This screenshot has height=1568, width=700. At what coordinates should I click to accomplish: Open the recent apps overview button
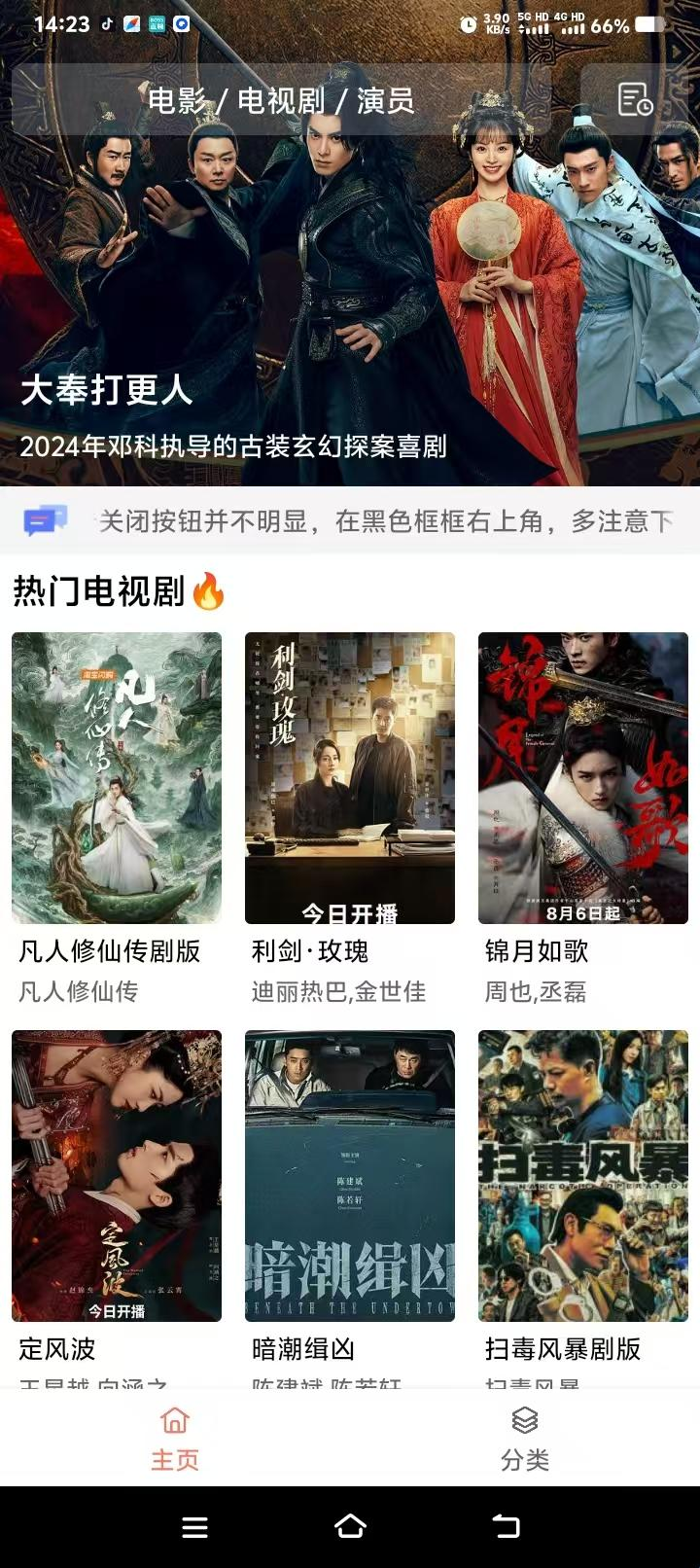coord(194,1527)
